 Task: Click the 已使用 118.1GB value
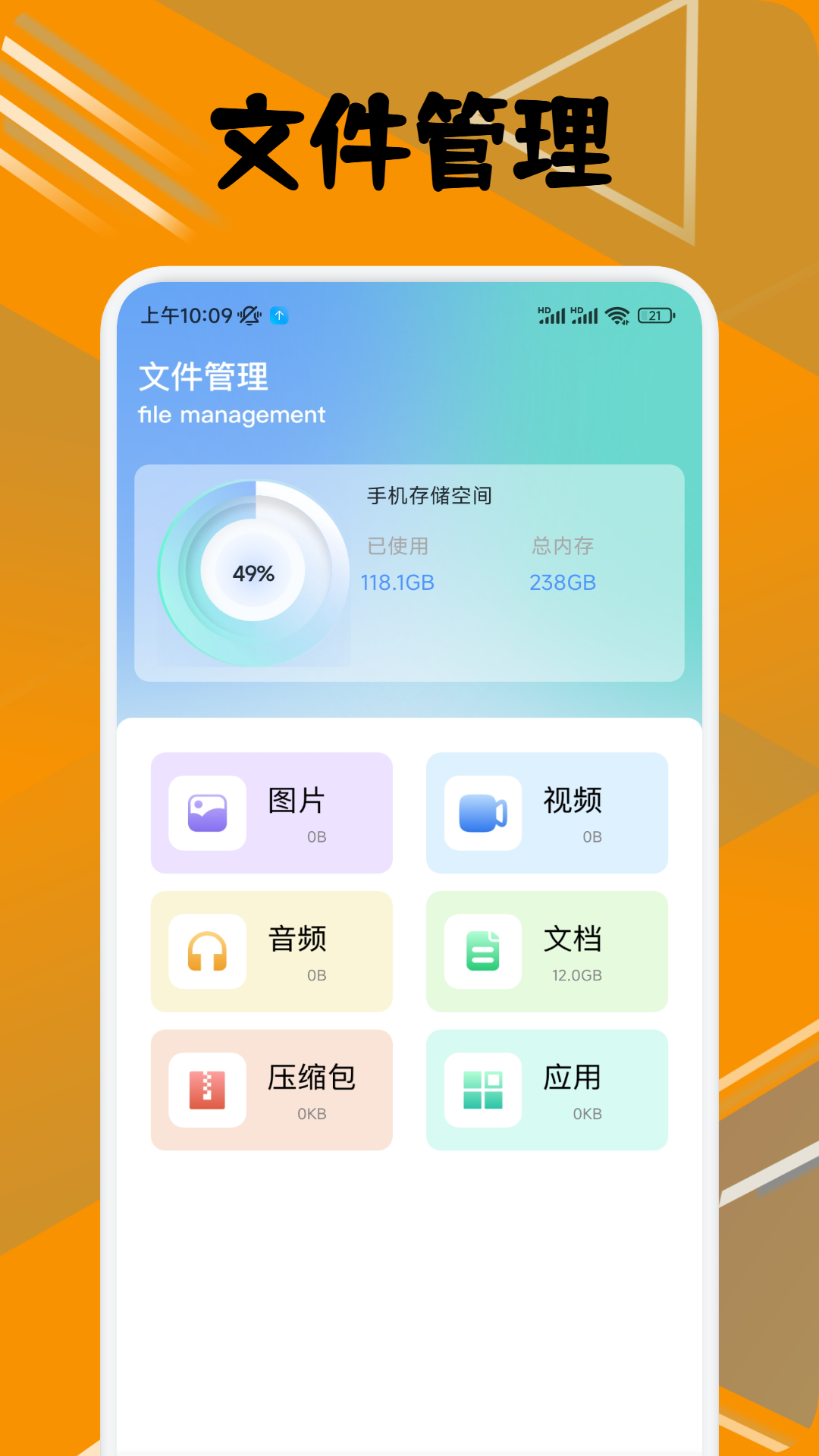click(397, 582)
